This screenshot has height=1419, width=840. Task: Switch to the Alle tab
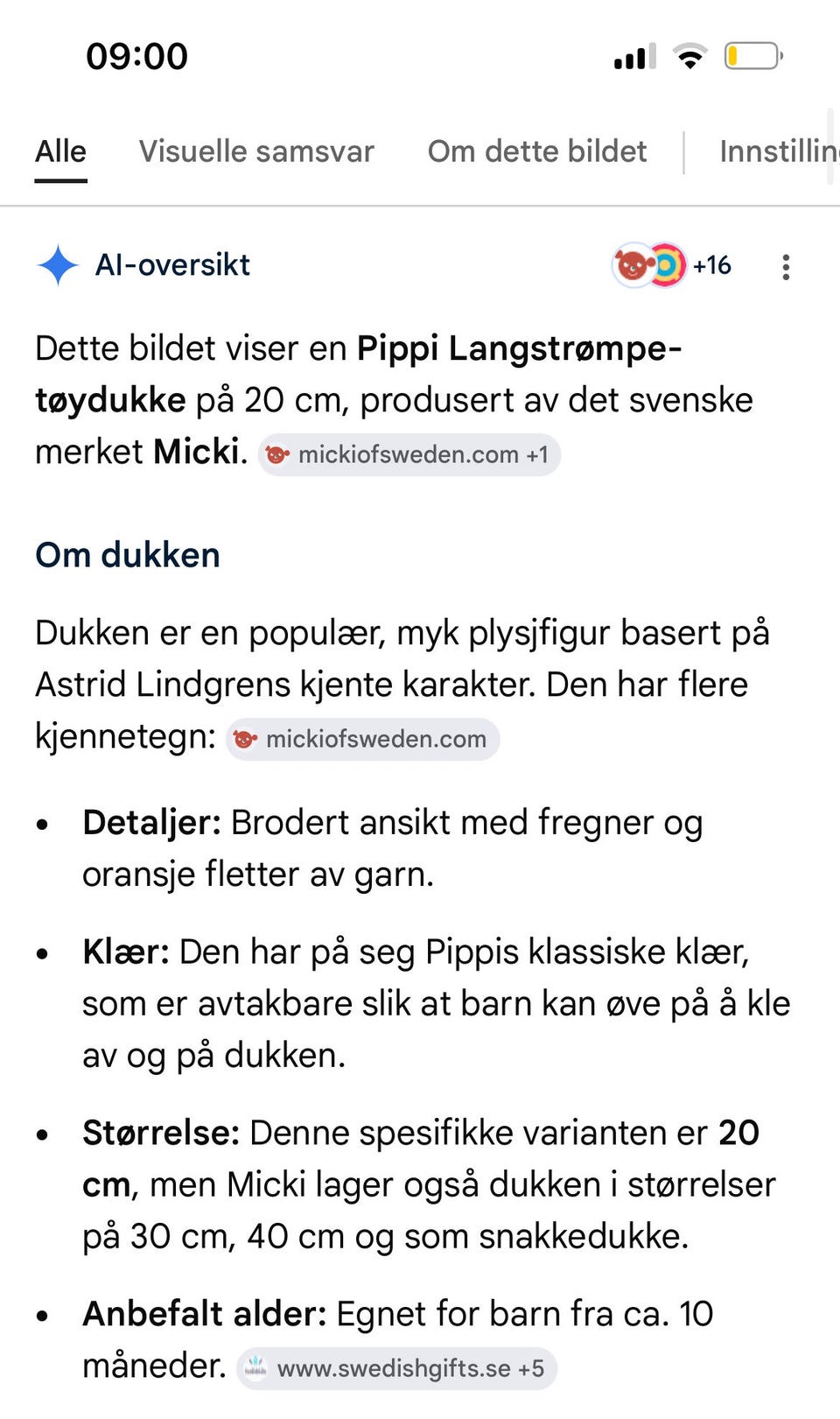click(x=60, y=151)
